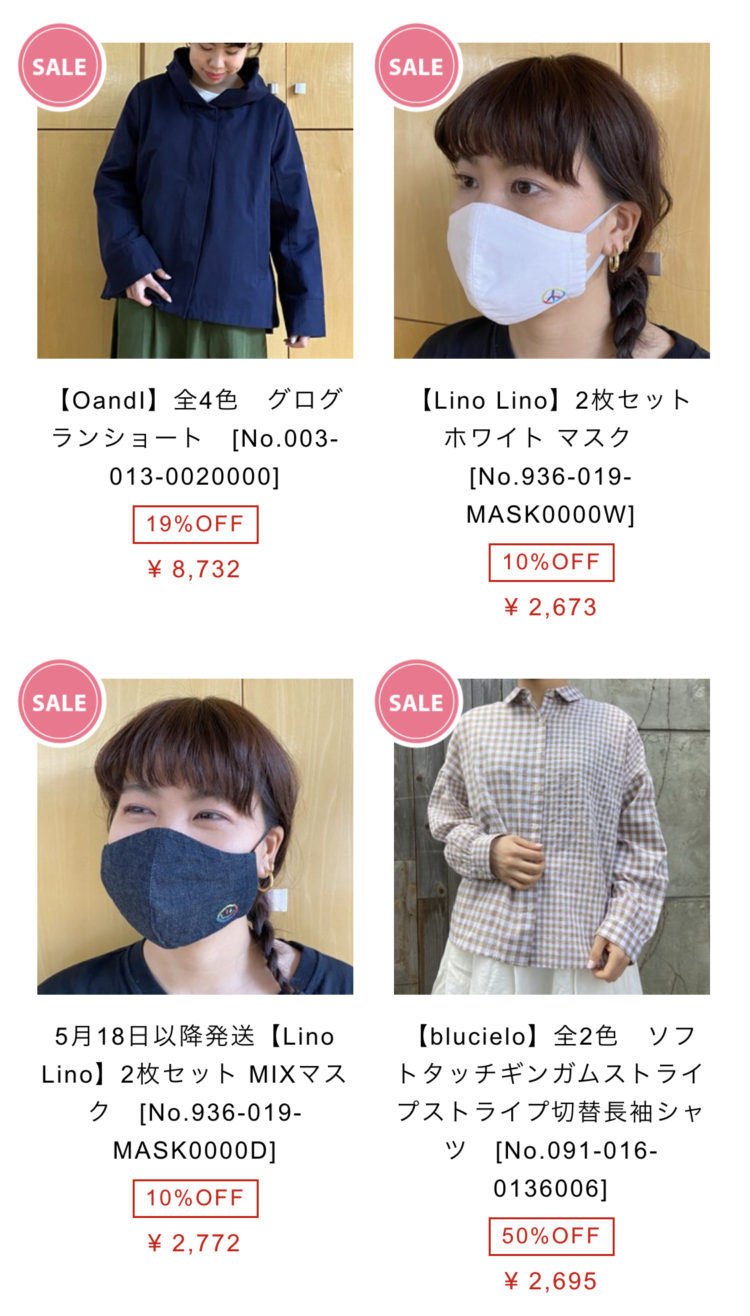Open the Lino Lino MIX mask set
The height and width of the screenshot is (1316, 750).
[x=195, y=836]
